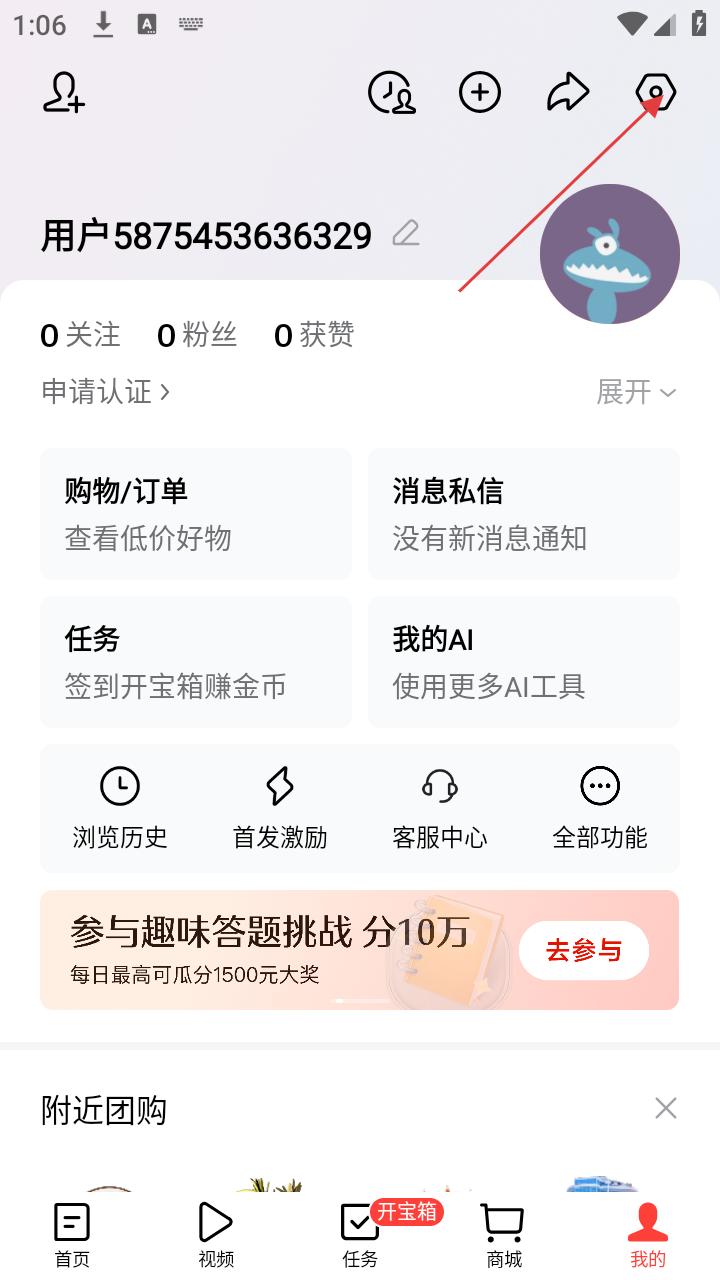Open the 我的AI tools card
The width and height of the screenshot is (720, 1280).
pos(524,662)
